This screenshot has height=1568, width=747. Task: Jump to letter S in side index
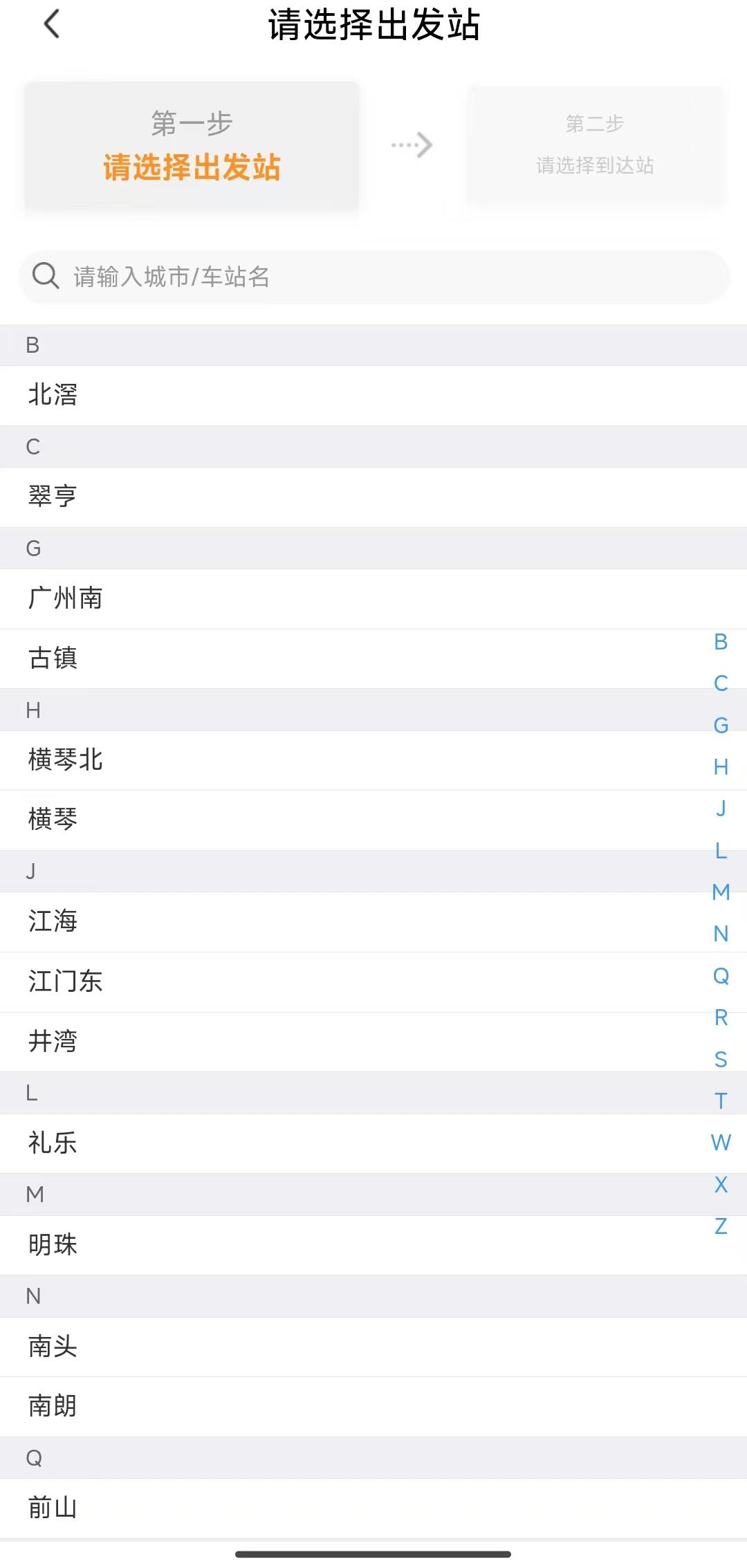[x=721, y=1060]
